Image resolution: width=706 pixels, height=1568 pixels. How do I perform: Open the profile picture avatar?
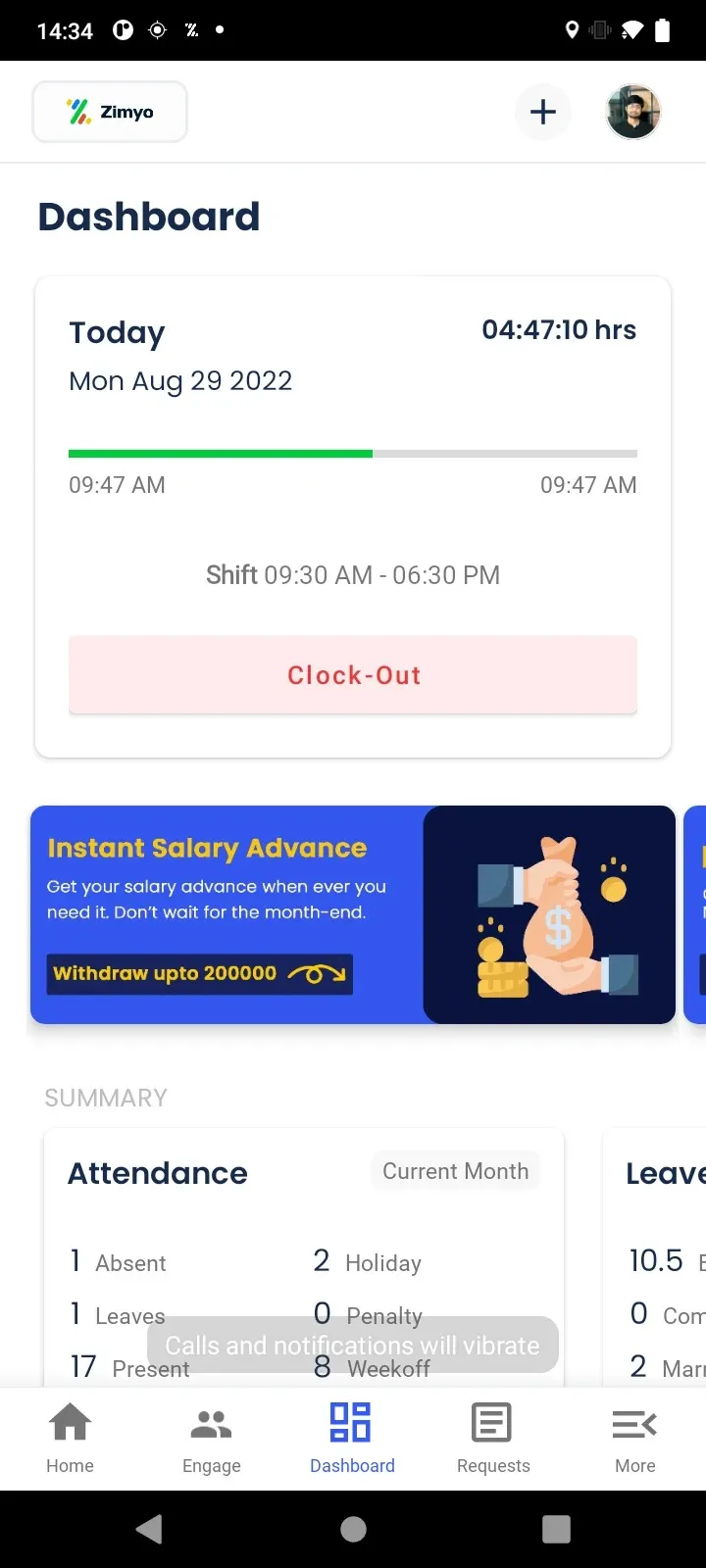(632, 112)
